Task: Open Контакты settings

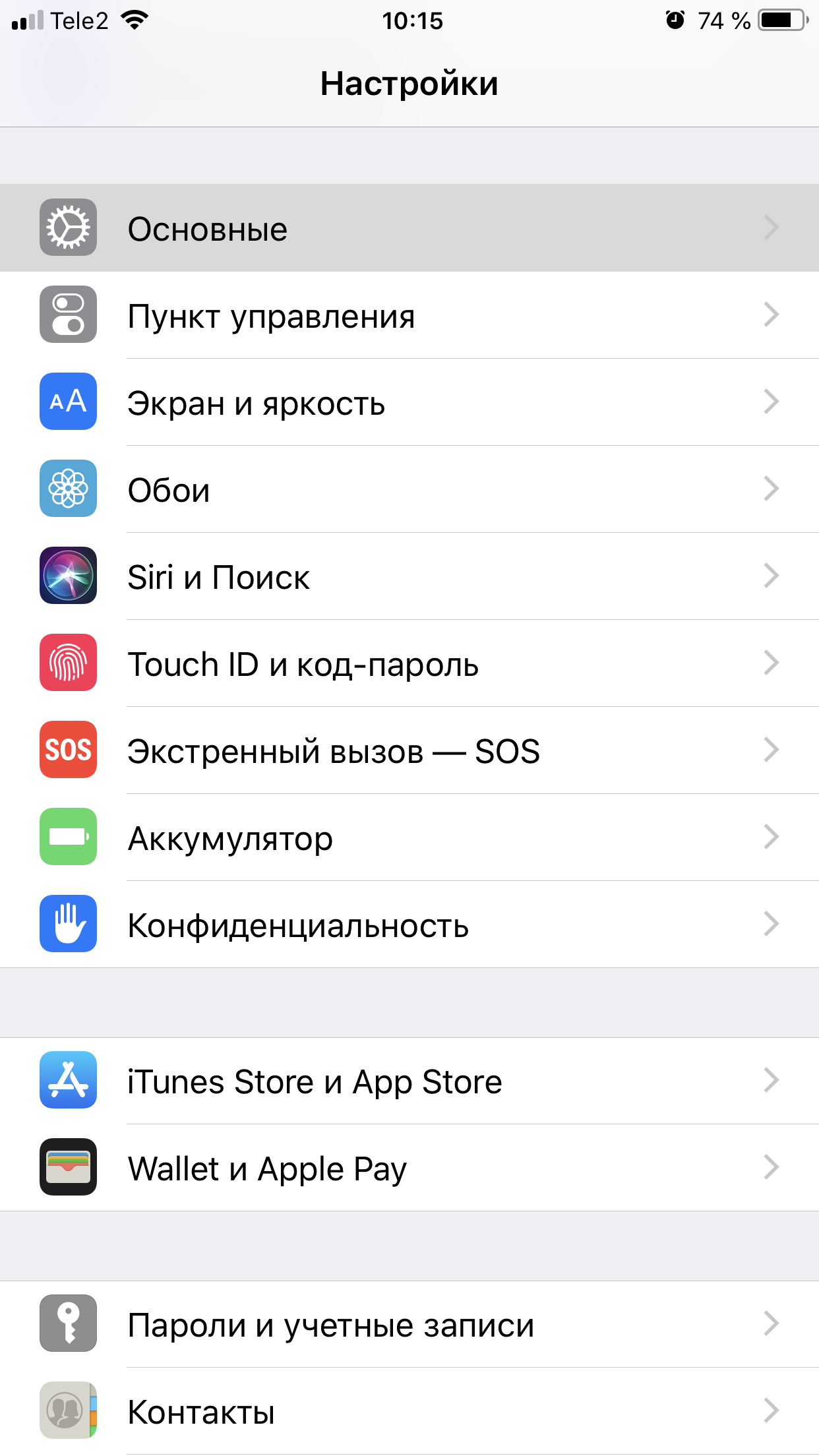Action: 409,1411
